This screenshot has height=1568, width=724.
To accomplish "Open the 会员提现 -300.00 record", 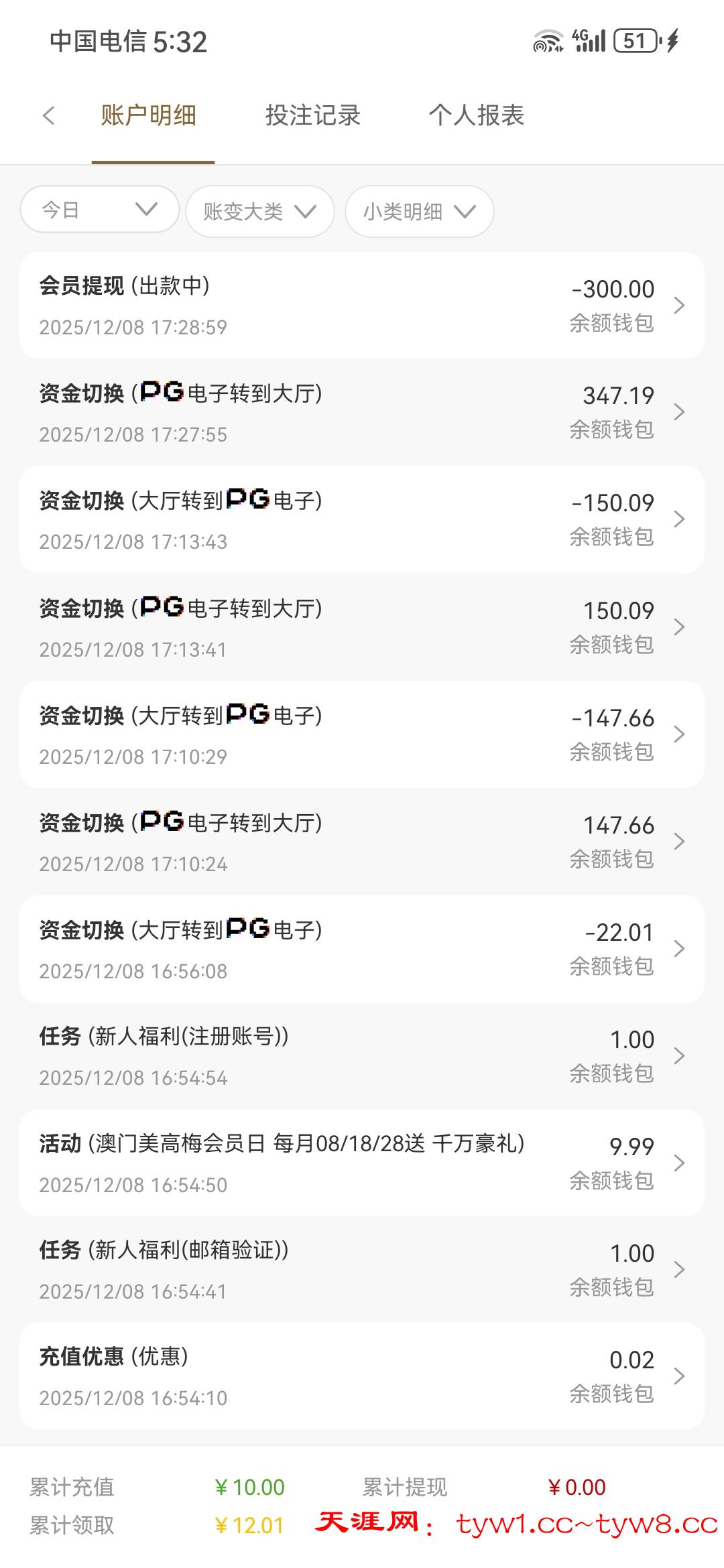I will pyautogui.click(x=362, y=306).
